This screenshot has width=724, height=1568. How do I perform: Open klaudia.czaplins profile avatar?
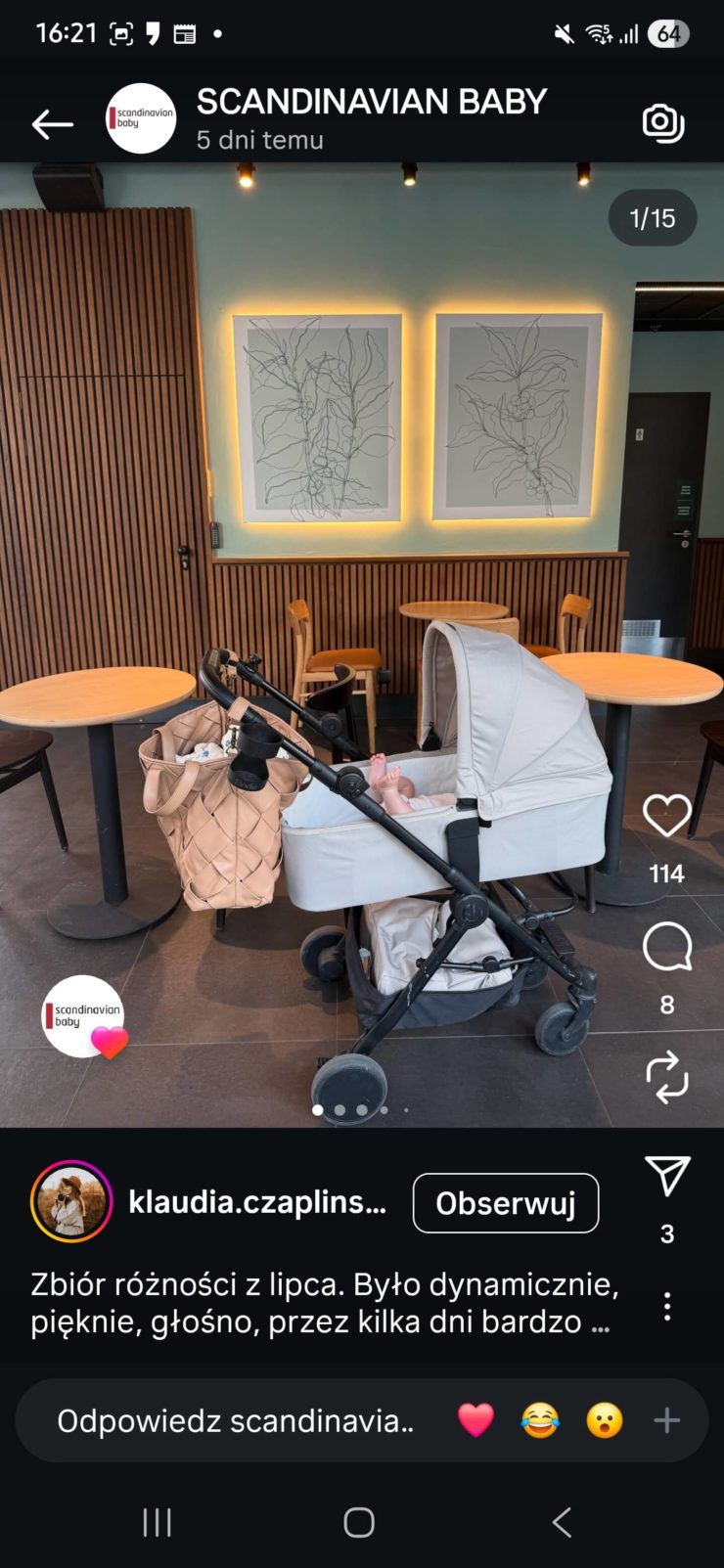(71, 1201)
